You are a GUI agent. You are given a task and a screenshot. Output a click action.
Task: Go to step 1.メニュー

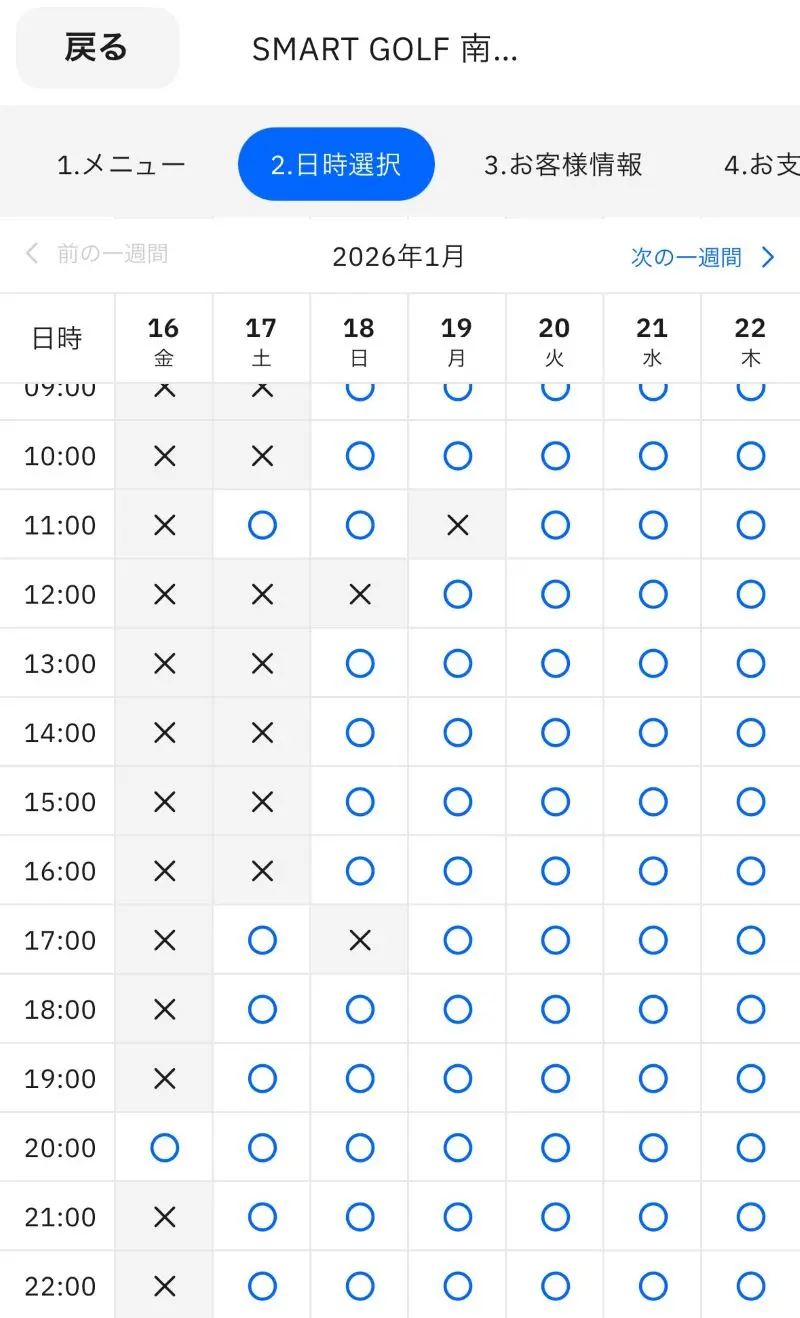coord(121,165)
